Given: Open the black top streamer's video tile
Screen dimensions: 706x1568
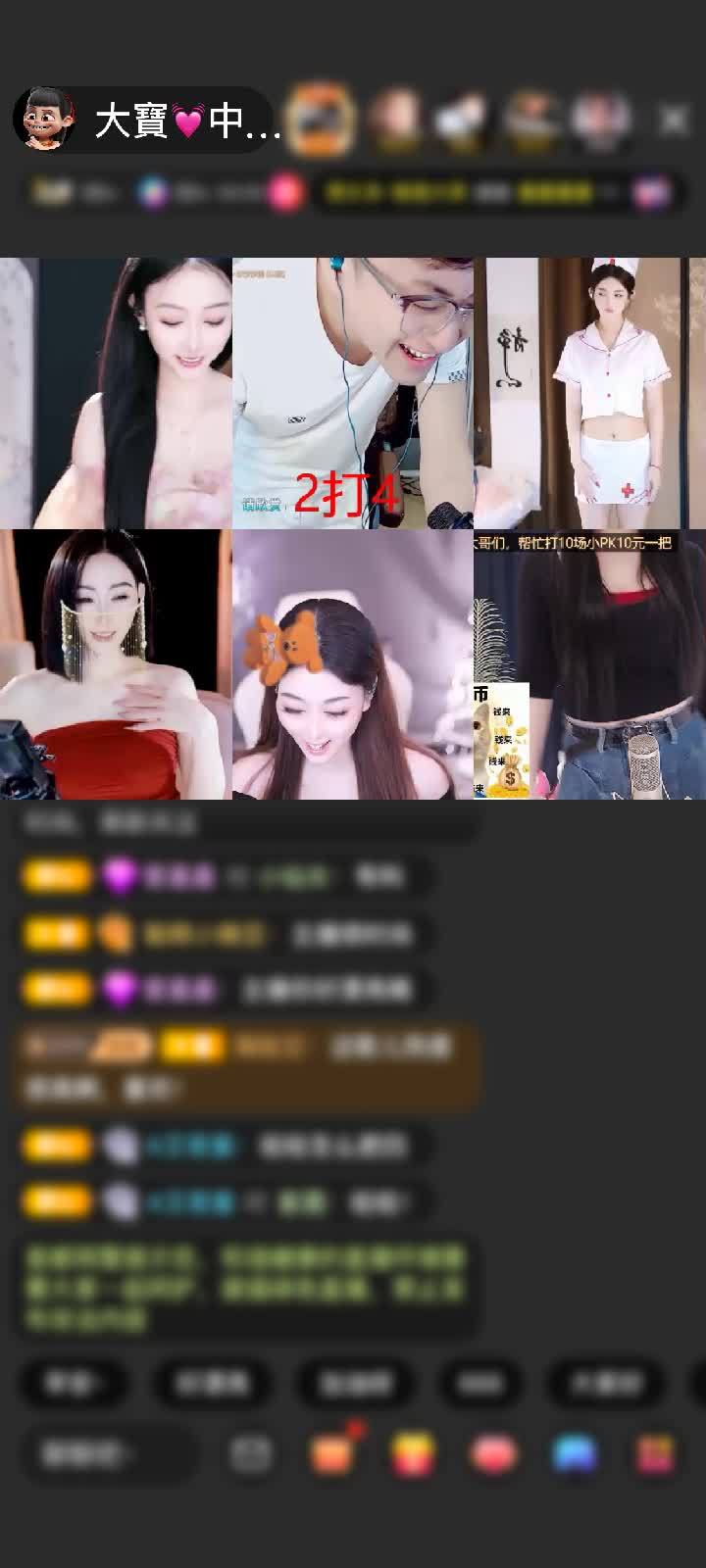Looking at the screenshot, I should (x=588, y=664).
